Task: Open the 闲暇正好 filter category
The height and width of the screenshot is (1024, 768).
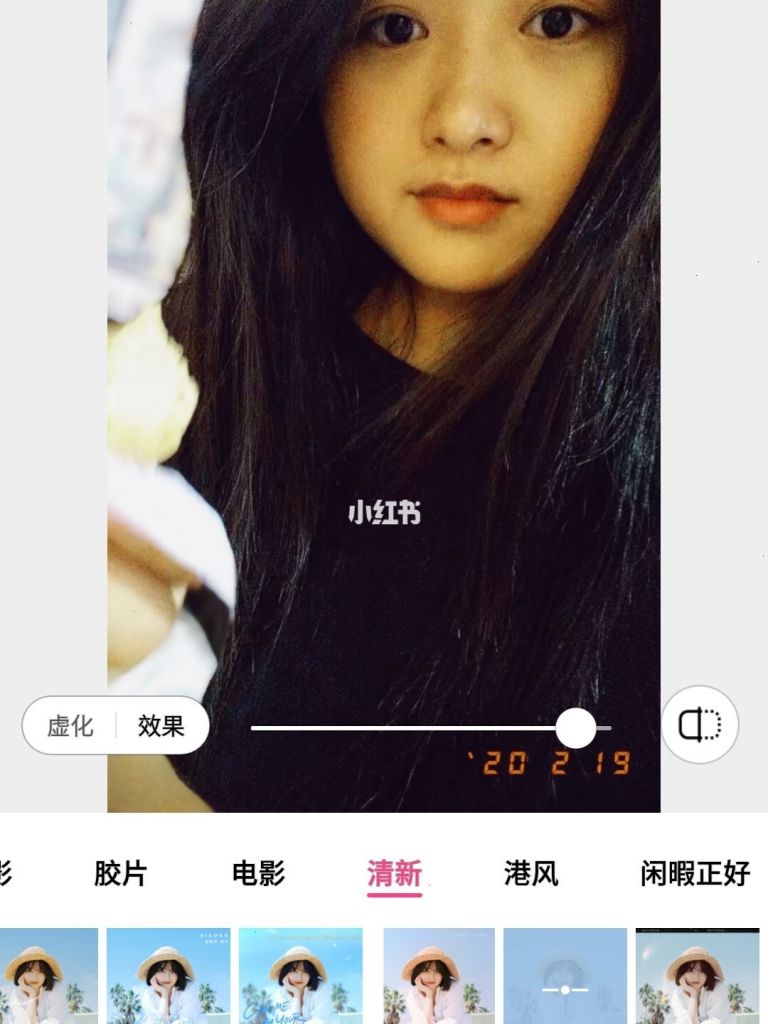Action: pos(695,873)
